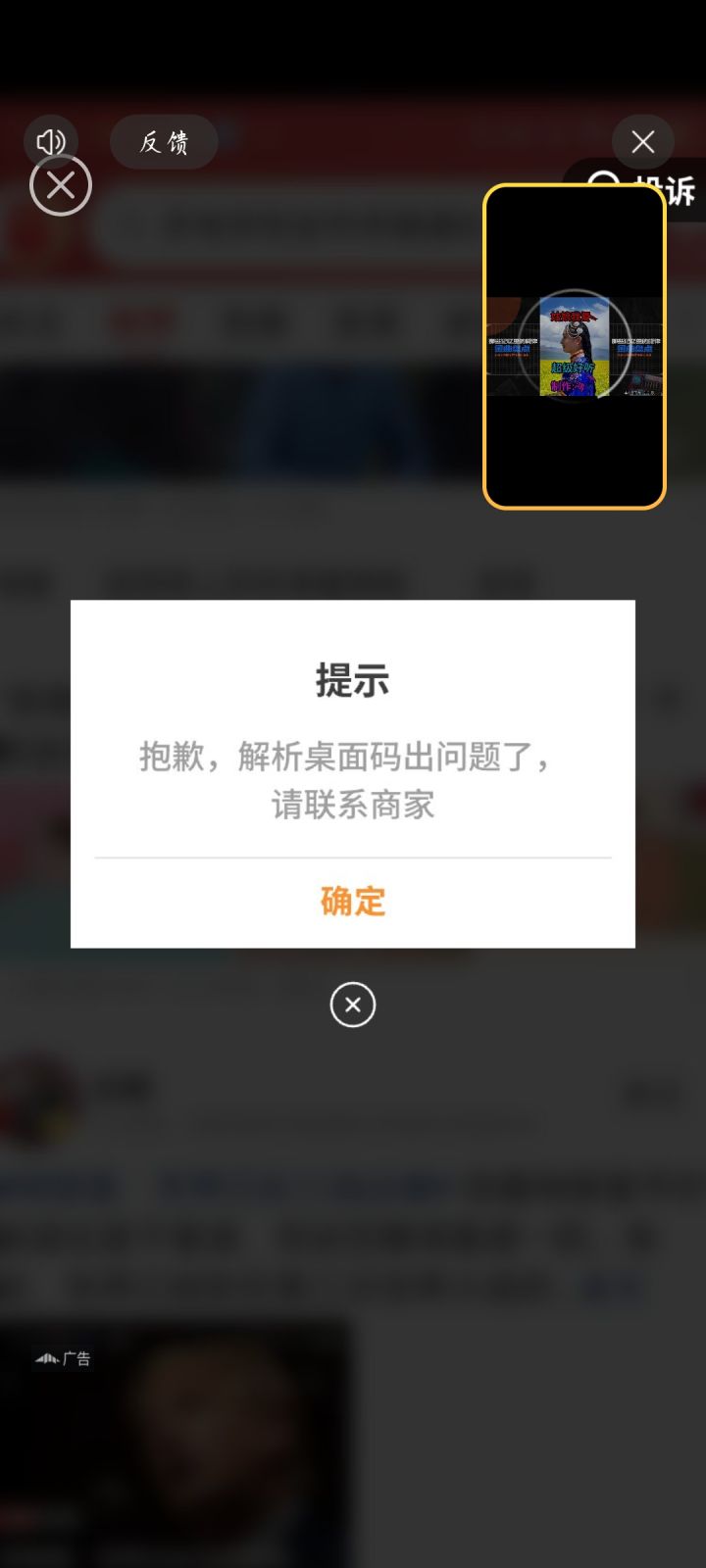This screenshot has height=1568, width=706.
Task: Tap the X at the top right corner
Action: (x=642, y=141)
